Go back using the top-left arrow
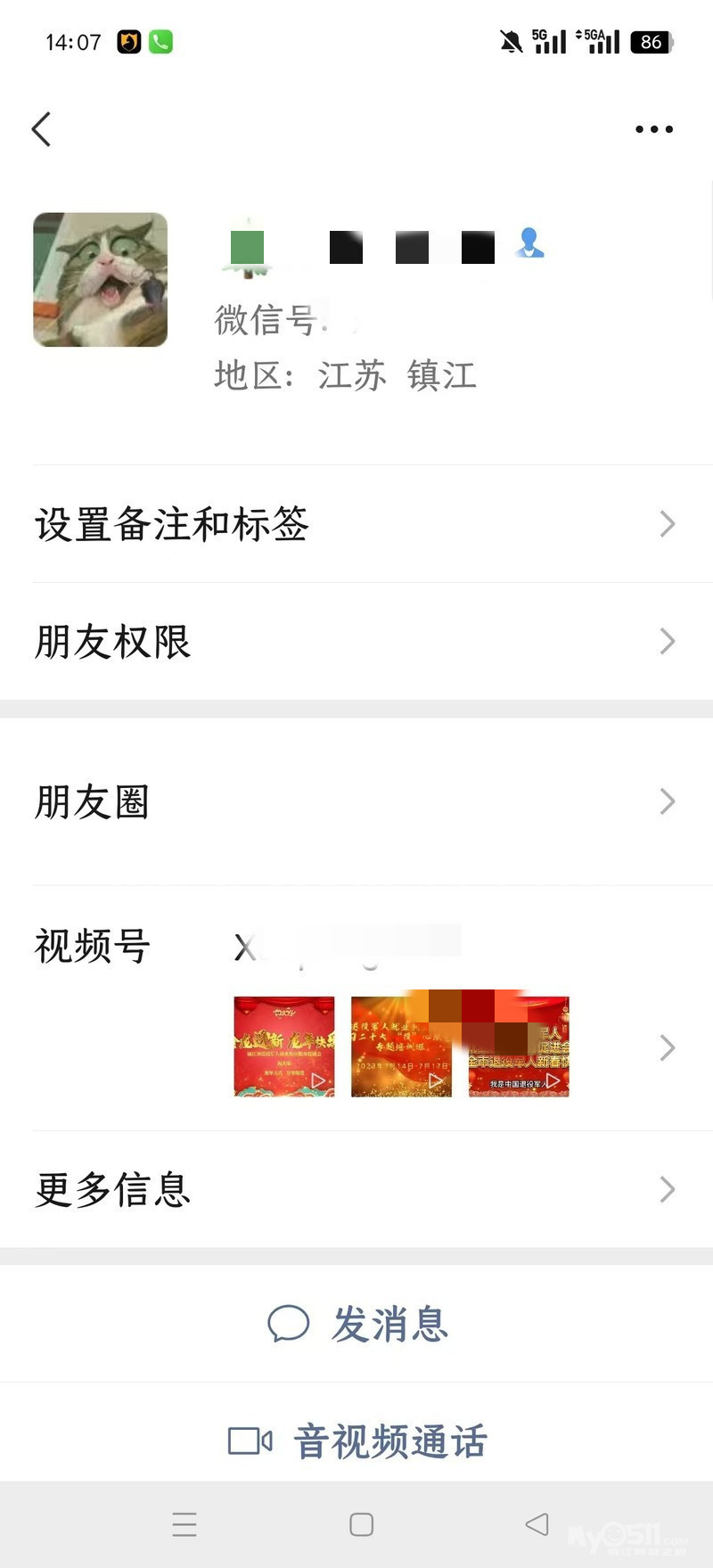This screenshot has width=713, height=1568. click(41, 129)
